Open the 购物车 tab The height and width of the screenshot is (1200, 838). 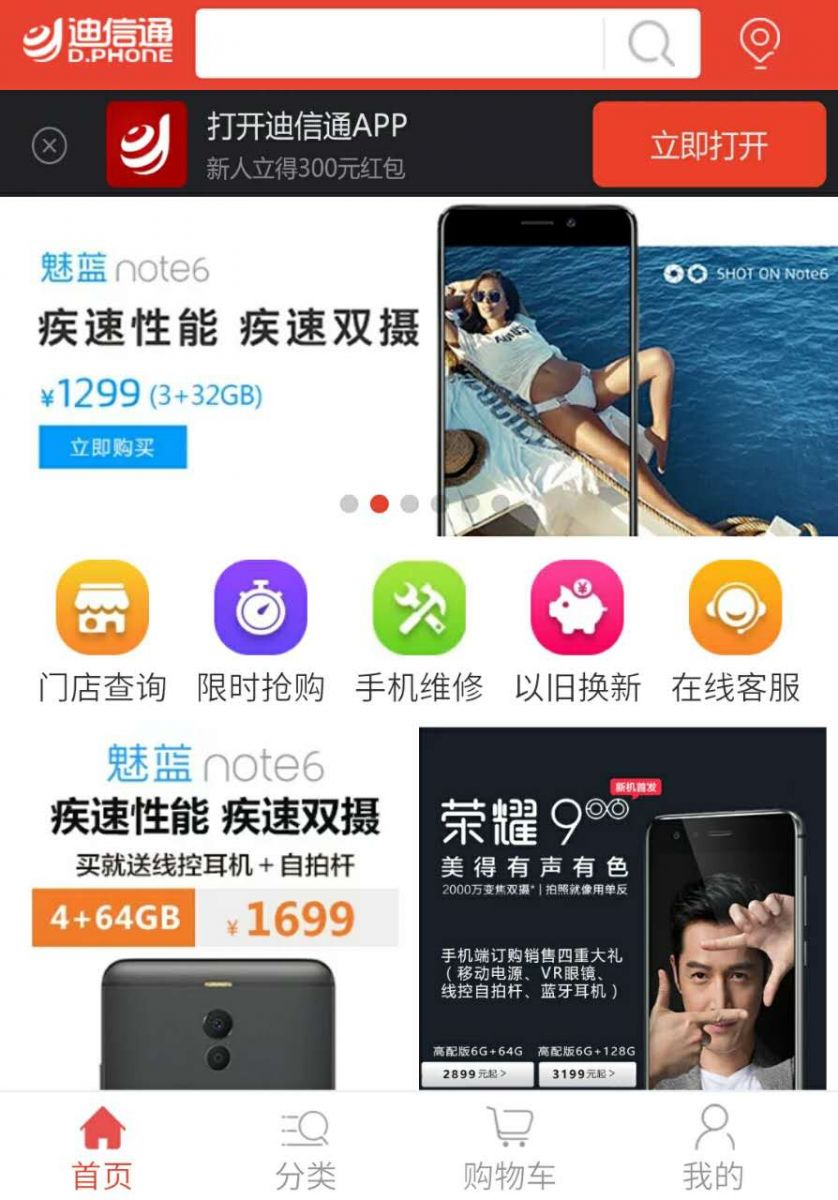[x=509, y=1147]
